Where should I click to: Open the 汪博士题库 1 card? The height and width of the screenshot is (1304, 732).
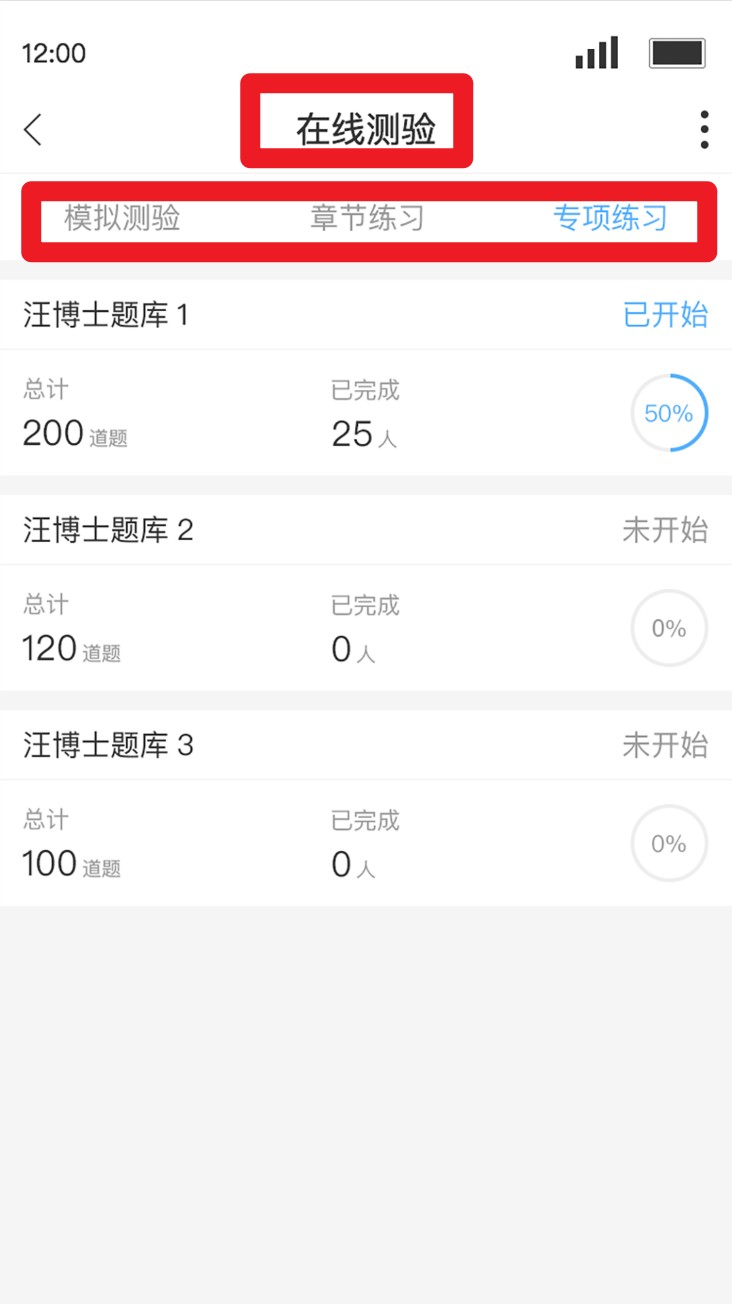click(366, 378)
